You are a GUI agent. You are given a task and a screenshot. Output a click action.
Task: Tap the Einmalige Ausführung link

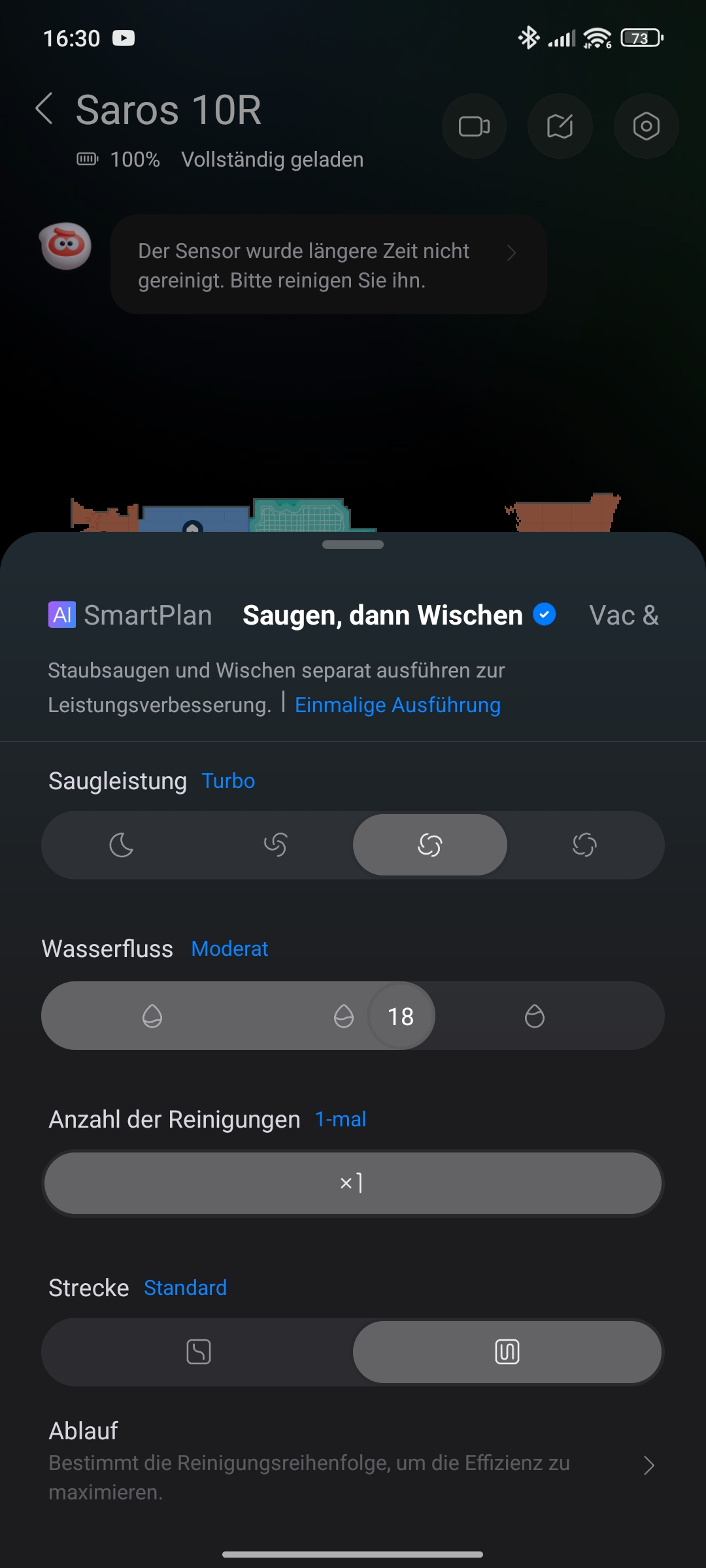(397, 705)
